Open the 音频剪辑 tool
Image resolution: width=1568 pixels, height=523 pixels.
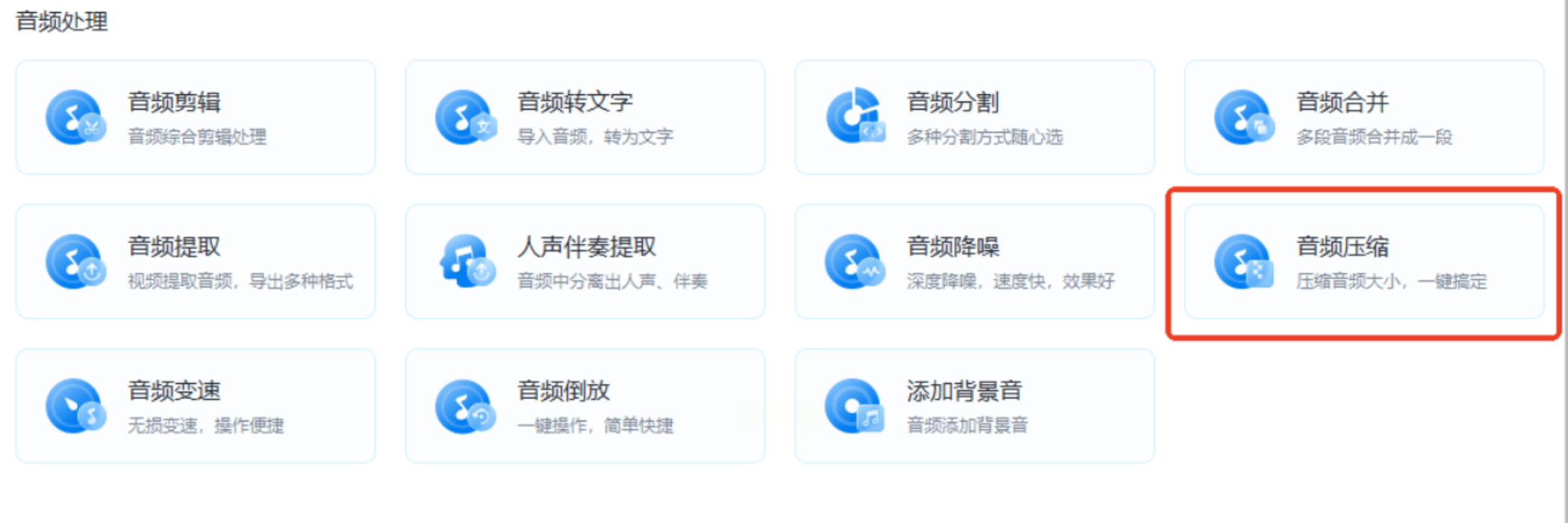196,117
